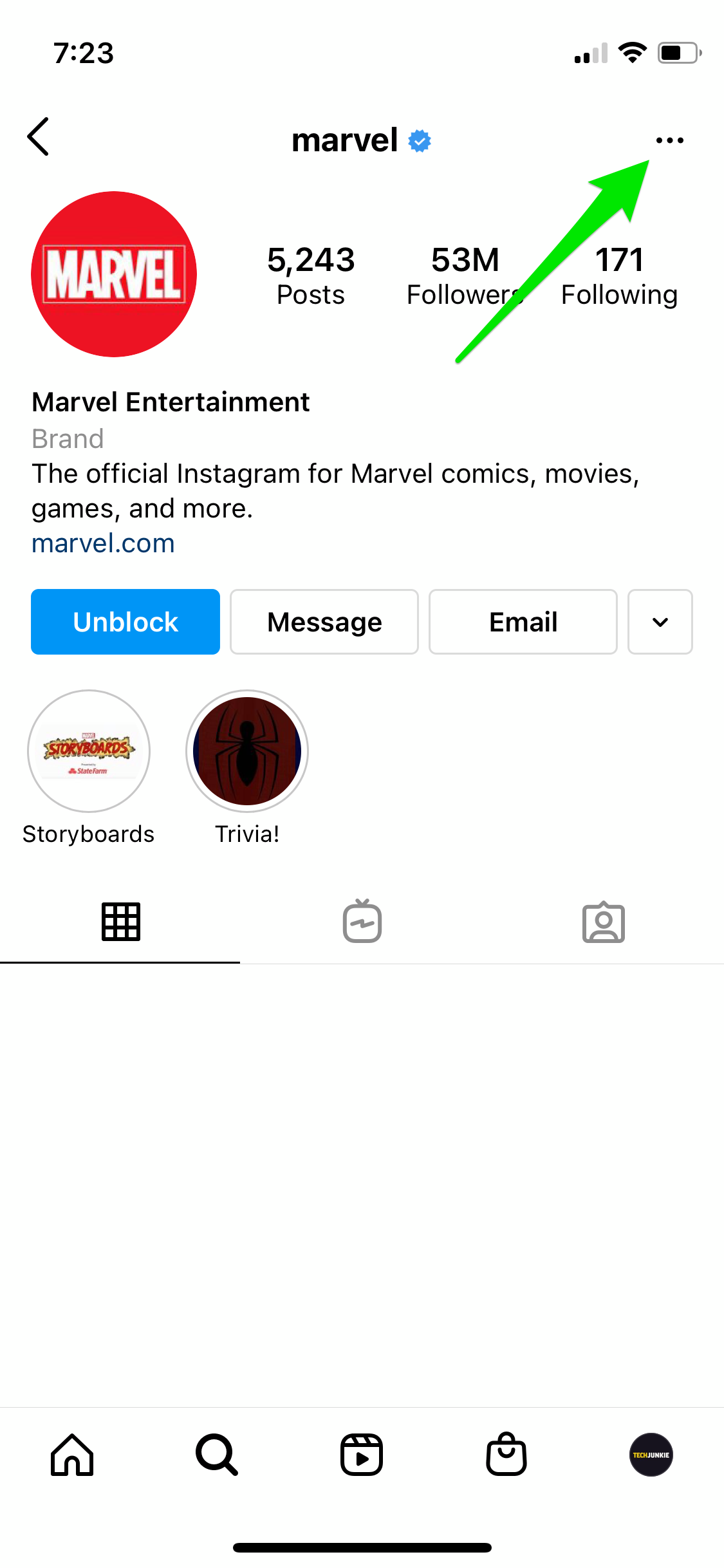Open the three-dot options menu
The height and width of the screenshot is (1568, 724).
669,140
